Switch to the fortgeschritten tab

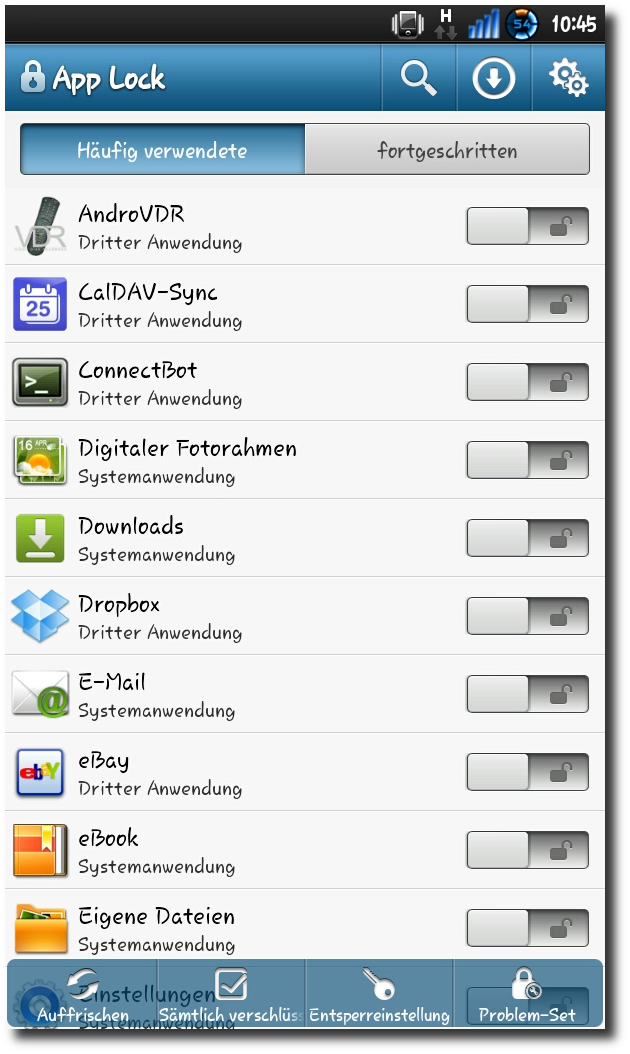(x=447, y=150)
